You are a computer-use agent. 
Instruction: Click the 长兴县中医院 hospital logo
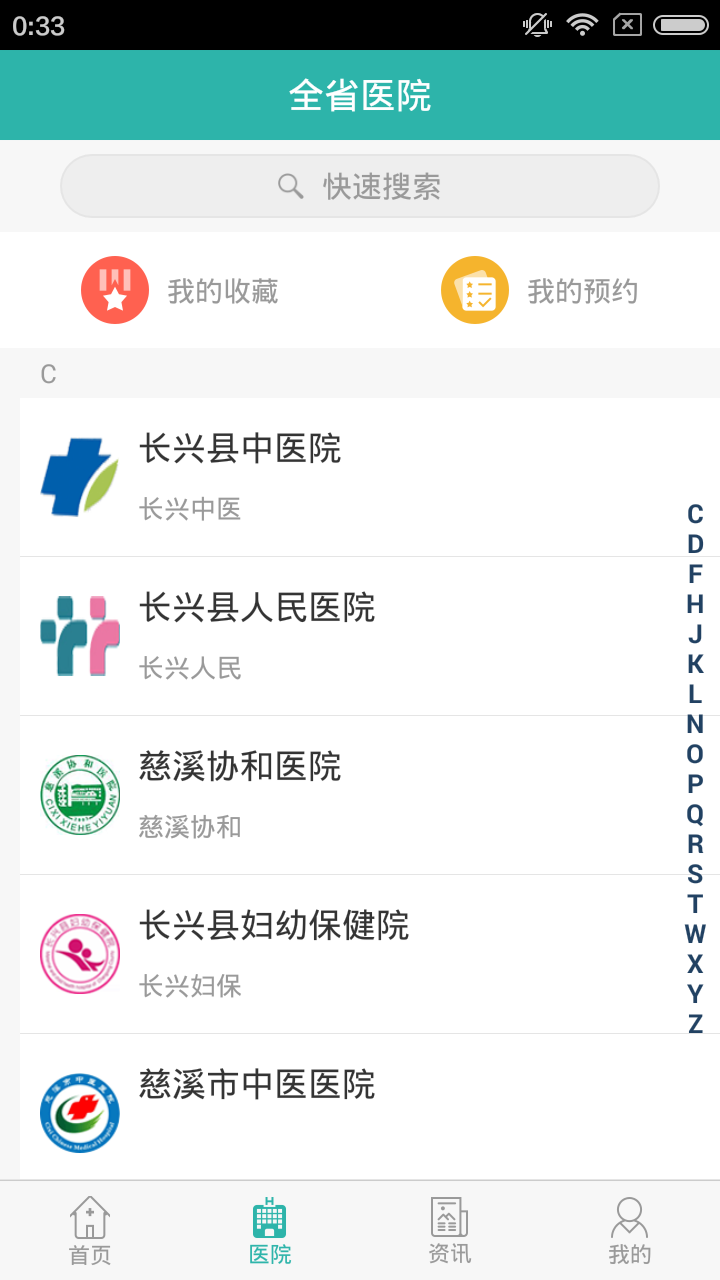pyautogui.click(x=78, y=477)
